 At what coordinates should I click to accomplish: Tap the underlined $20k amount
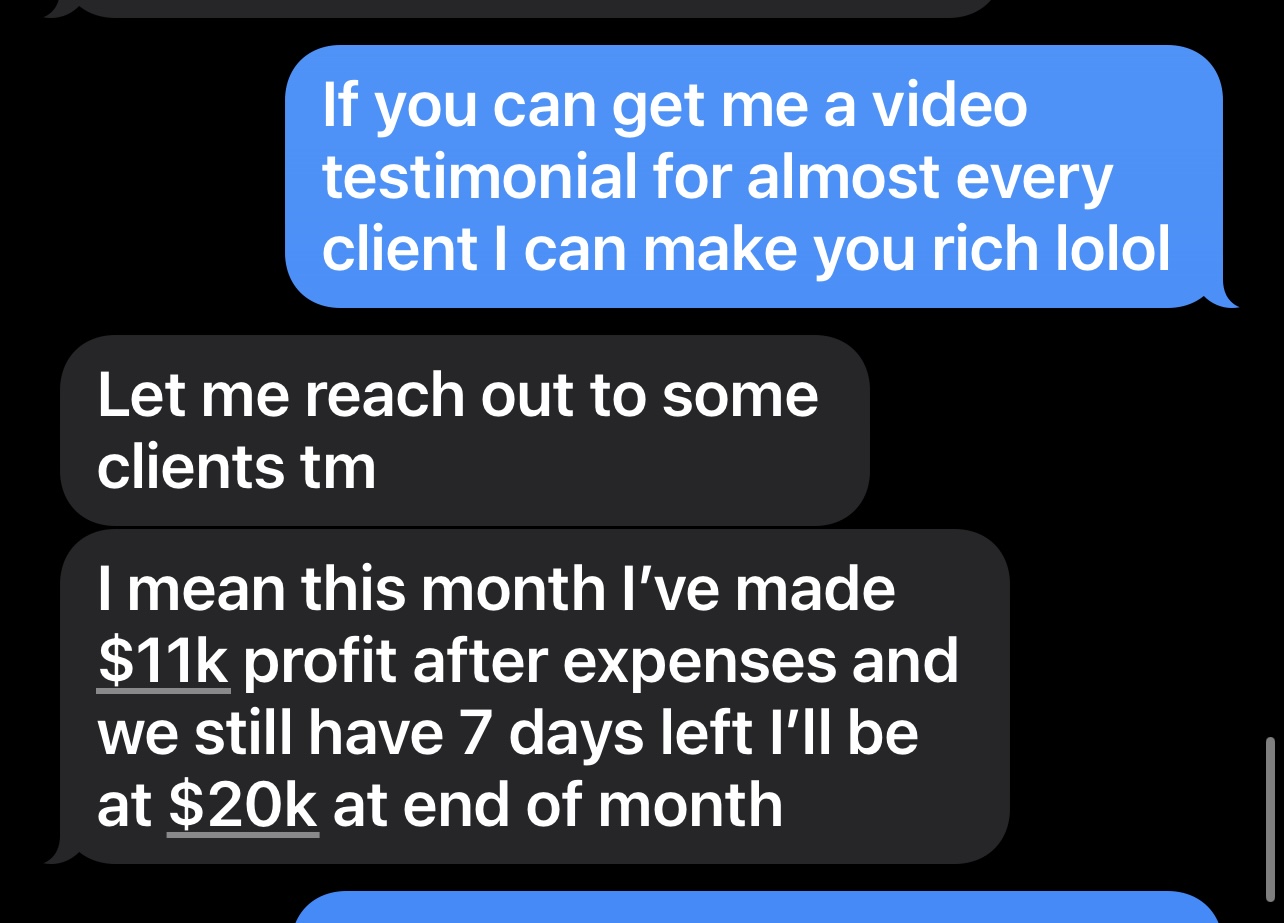243,805
